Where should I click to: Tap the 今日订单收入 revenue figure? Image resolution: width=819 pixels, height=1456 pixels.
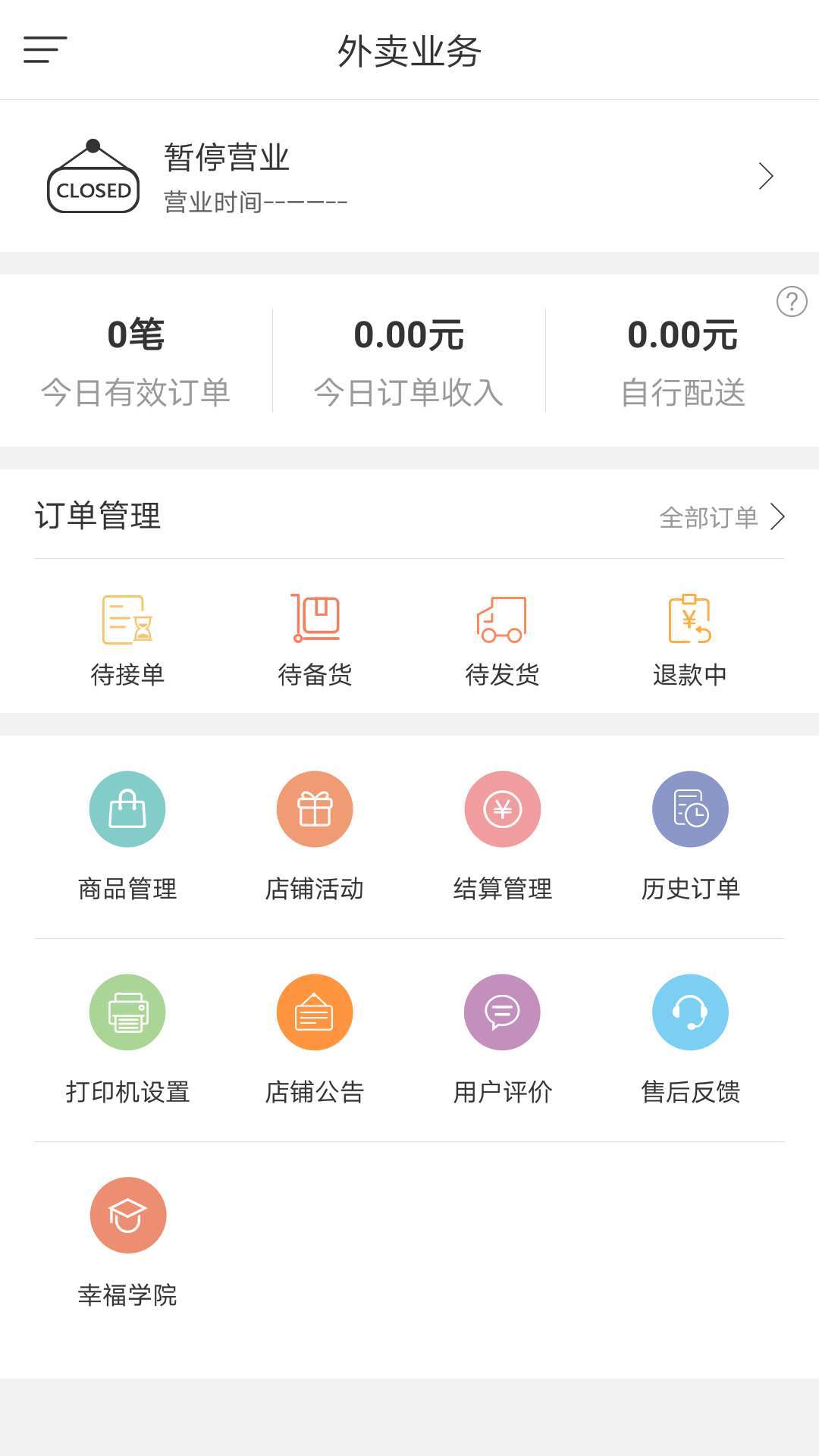click(x=409, y=337)
